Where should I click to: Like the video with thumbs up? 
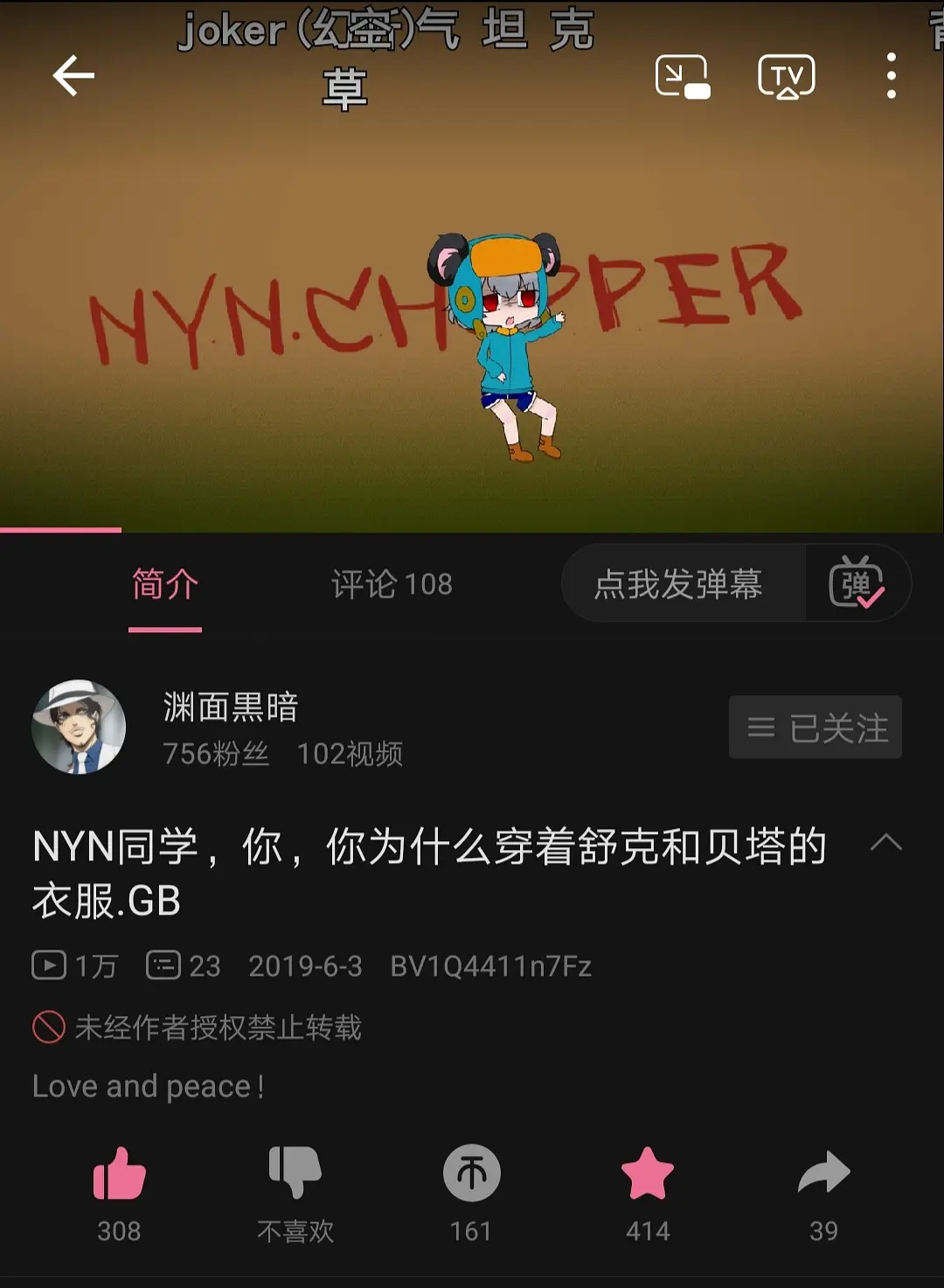pos(119,1173)
